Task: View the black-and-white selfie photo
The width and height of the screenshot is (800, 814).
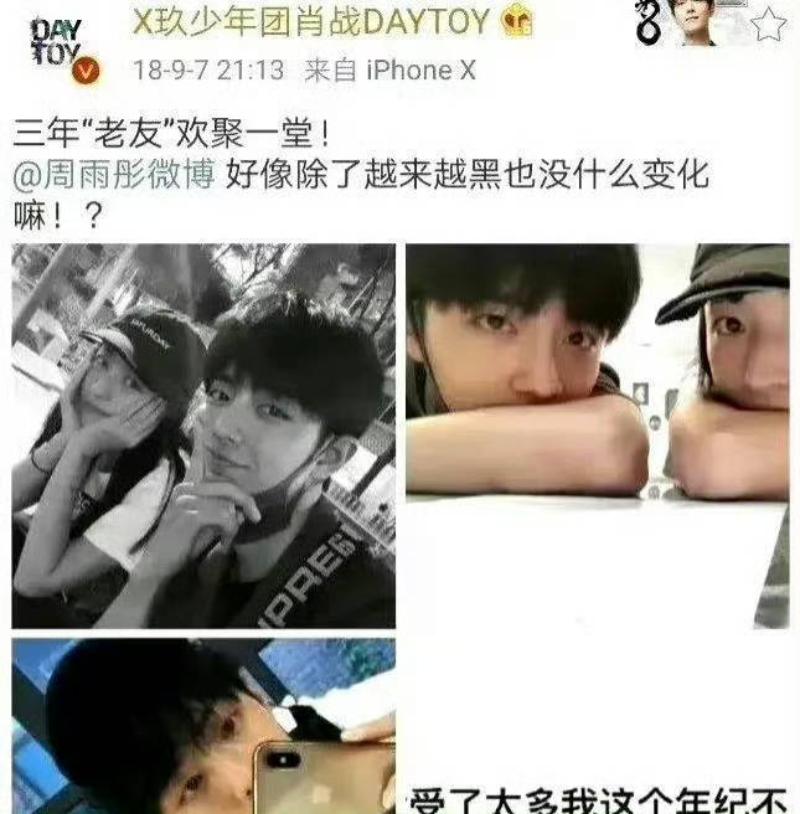Action: (x=203, y=436)
